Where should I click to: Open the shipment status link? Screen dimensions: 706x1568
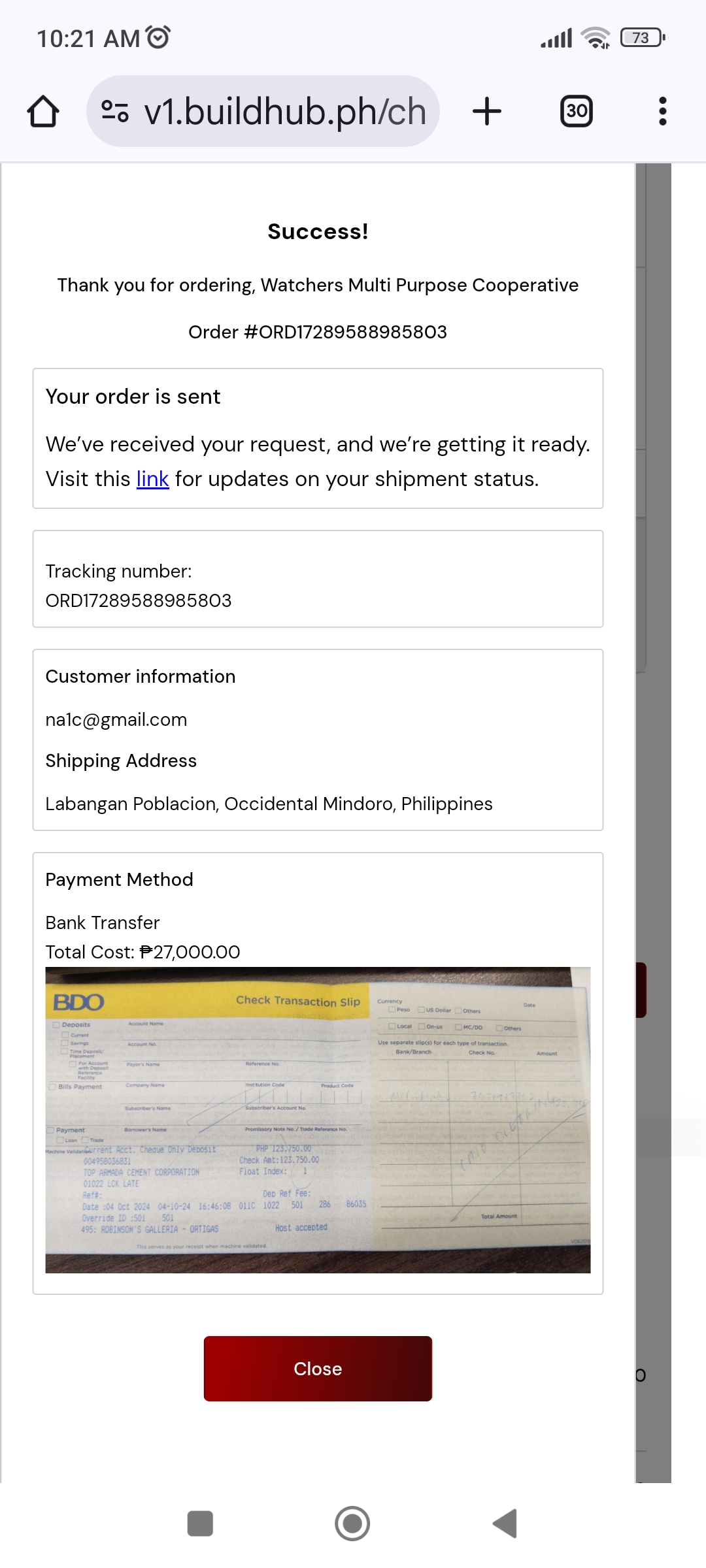pos(152,479)
